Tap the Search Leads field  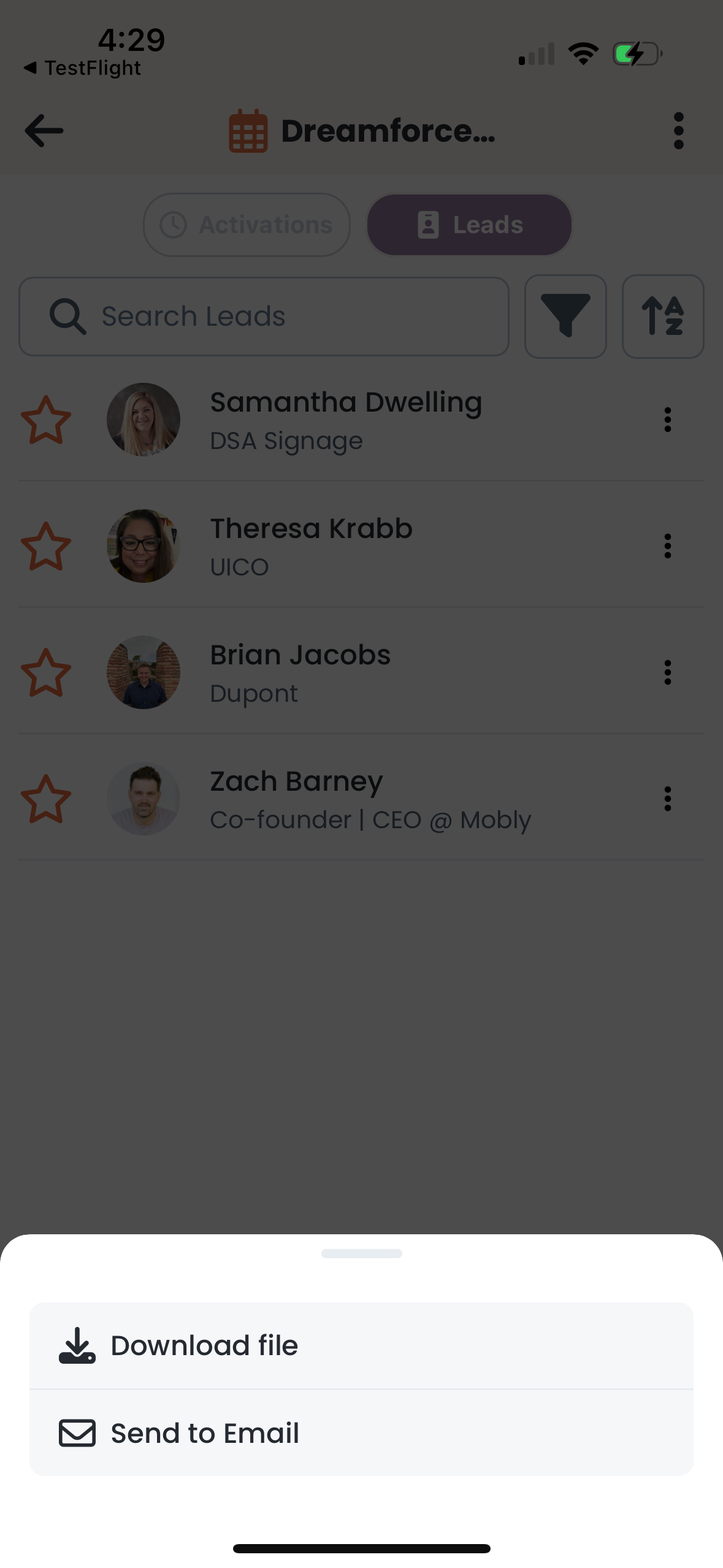[264, 317]
